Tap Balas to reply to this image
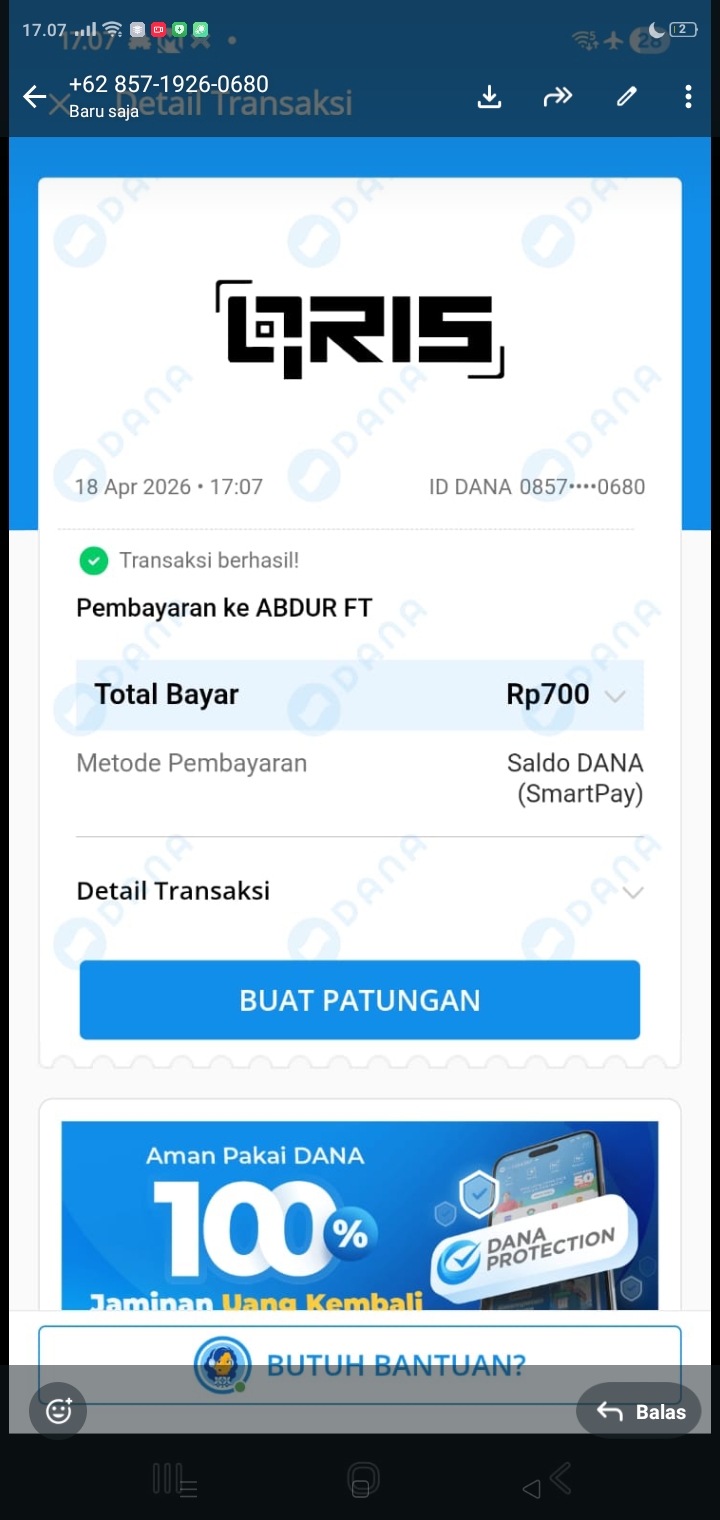The image size is (720, 1520). coord(639,1411)
